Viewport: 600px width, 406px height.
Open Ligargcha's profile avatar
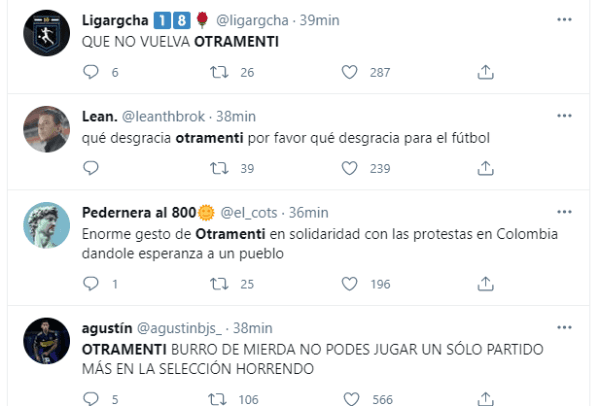(46, 30)
